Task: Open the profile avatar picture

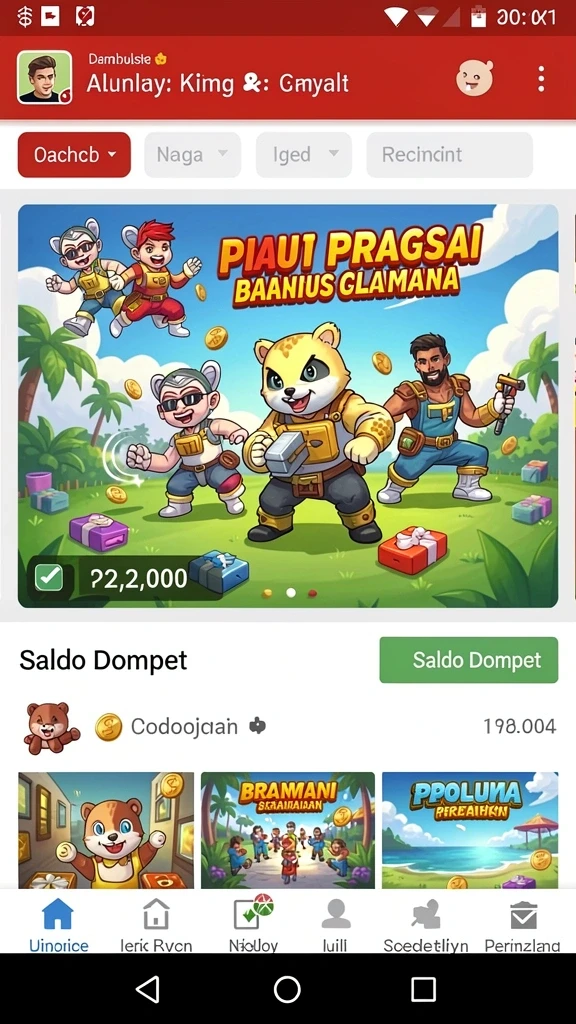Action: tap(44, 78)
